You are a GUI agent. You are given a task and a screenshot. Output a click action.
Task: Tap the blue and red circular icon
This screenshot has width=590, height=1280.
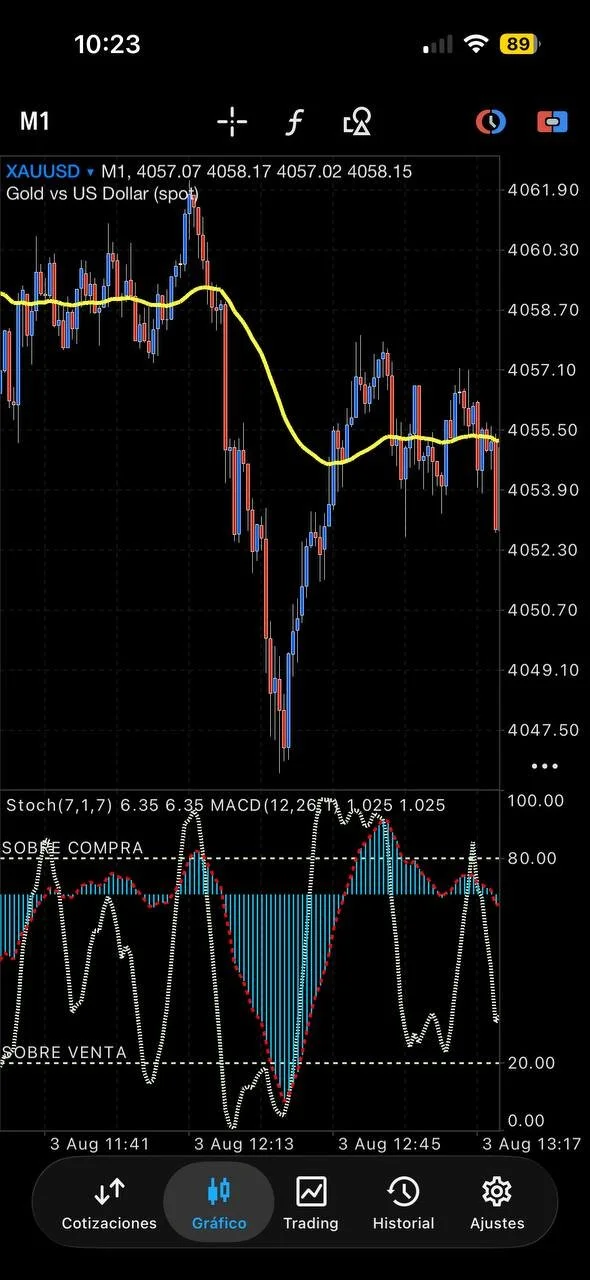click(x=490, y=122)
